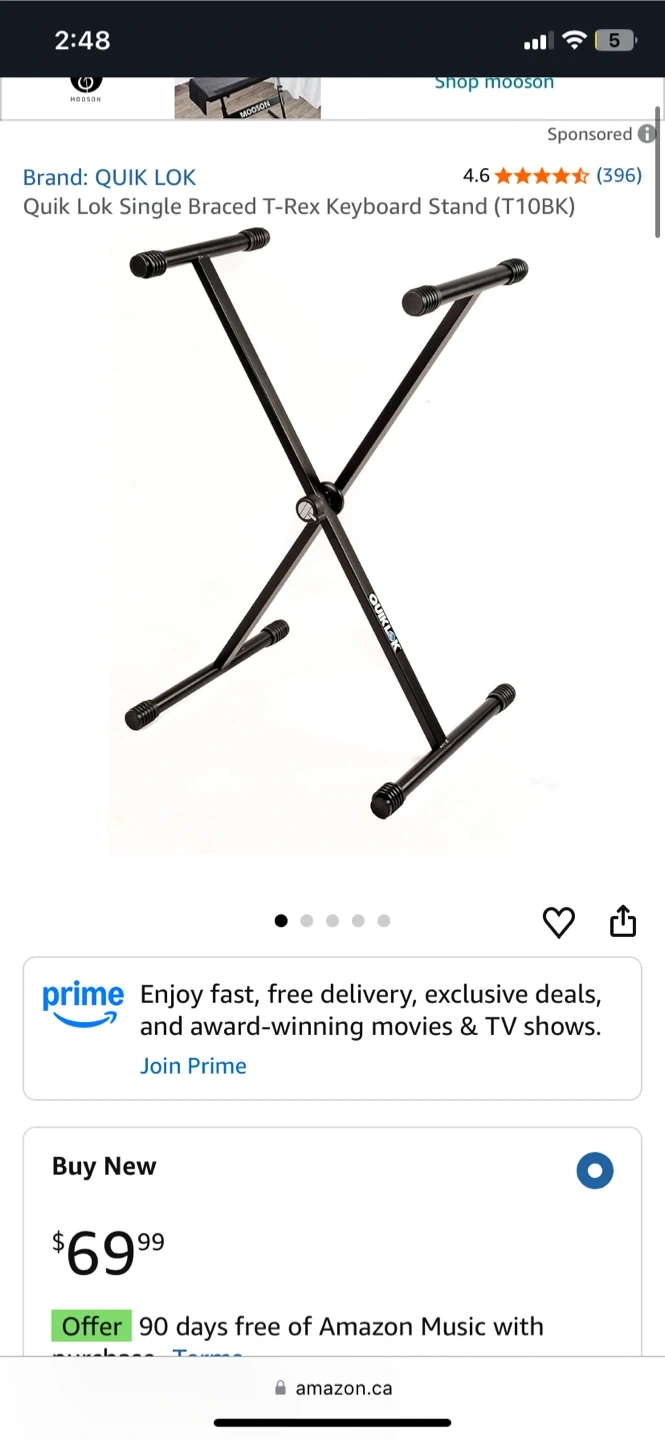Jump to the second product image dot

307,921
